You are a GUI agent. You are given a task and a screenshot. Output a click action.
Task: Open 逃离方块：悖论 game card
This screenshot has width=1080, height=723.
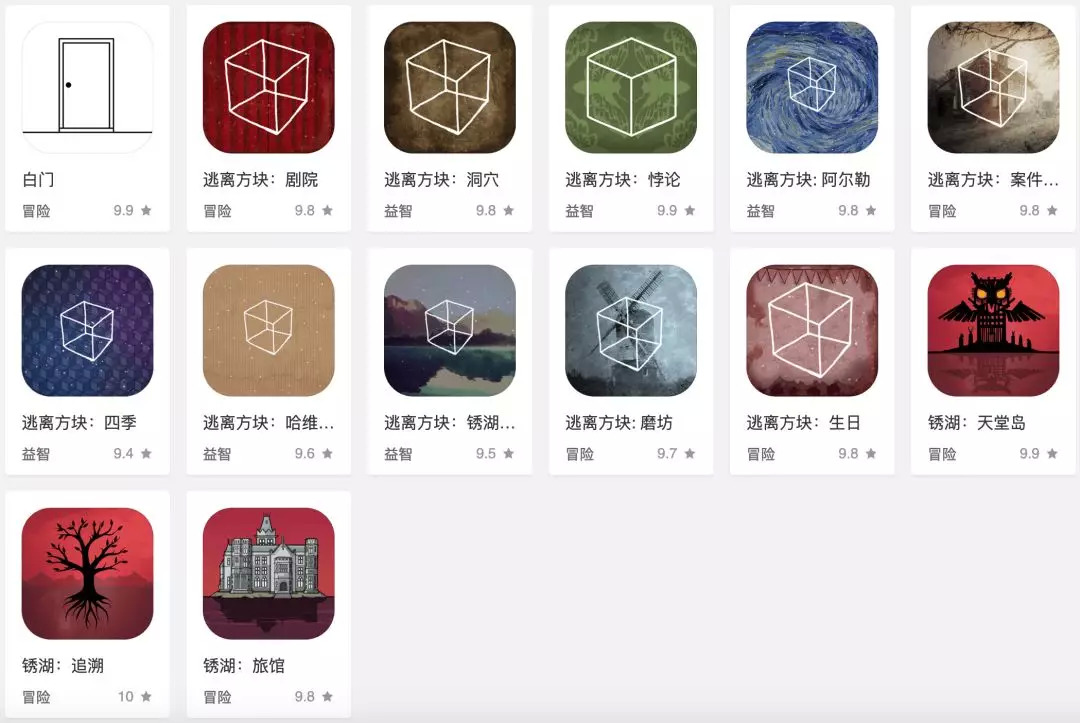point(630,88)
